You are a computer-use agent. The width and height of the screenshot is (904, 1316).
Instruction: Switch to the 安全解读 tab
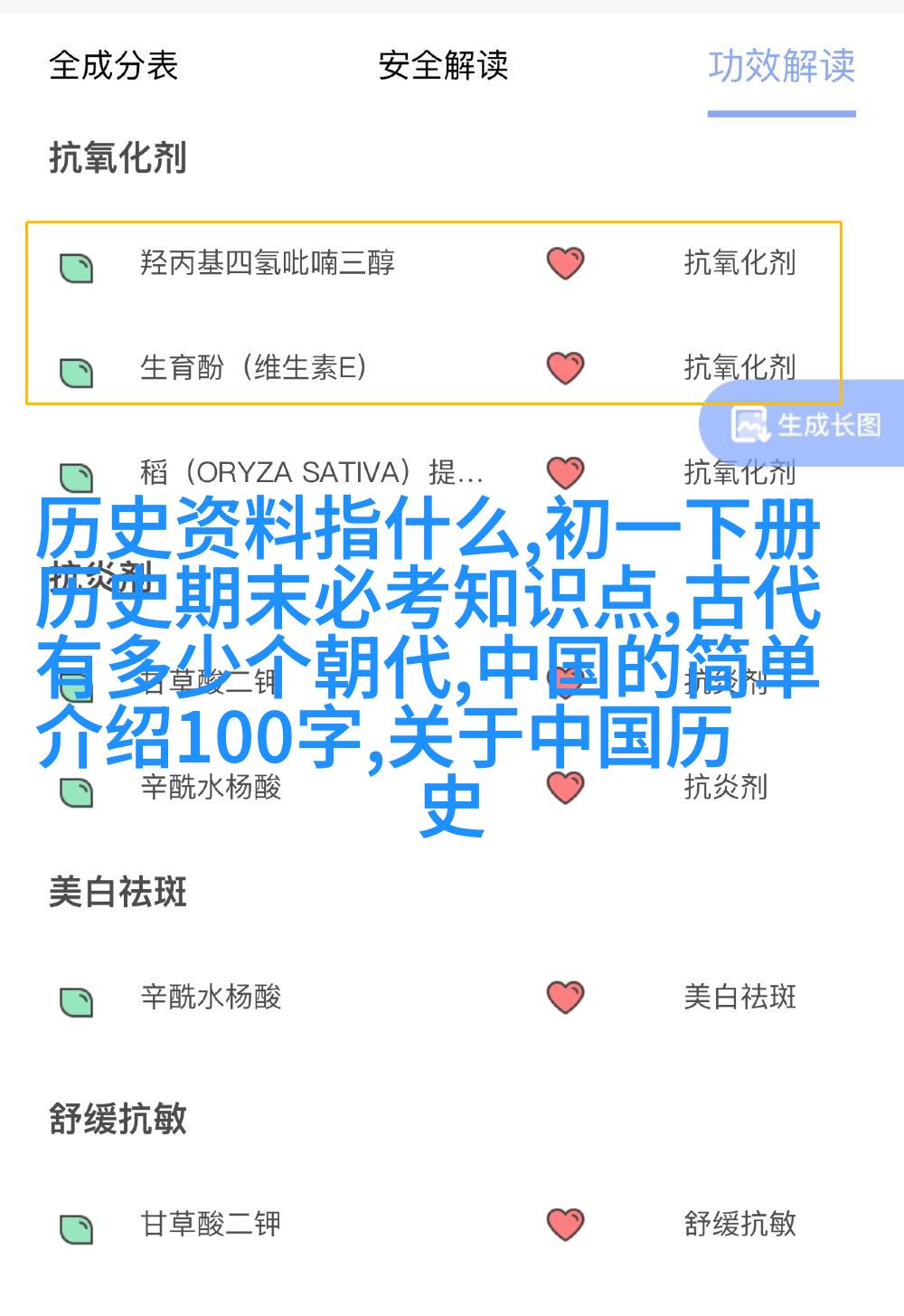tap(443, 66)
